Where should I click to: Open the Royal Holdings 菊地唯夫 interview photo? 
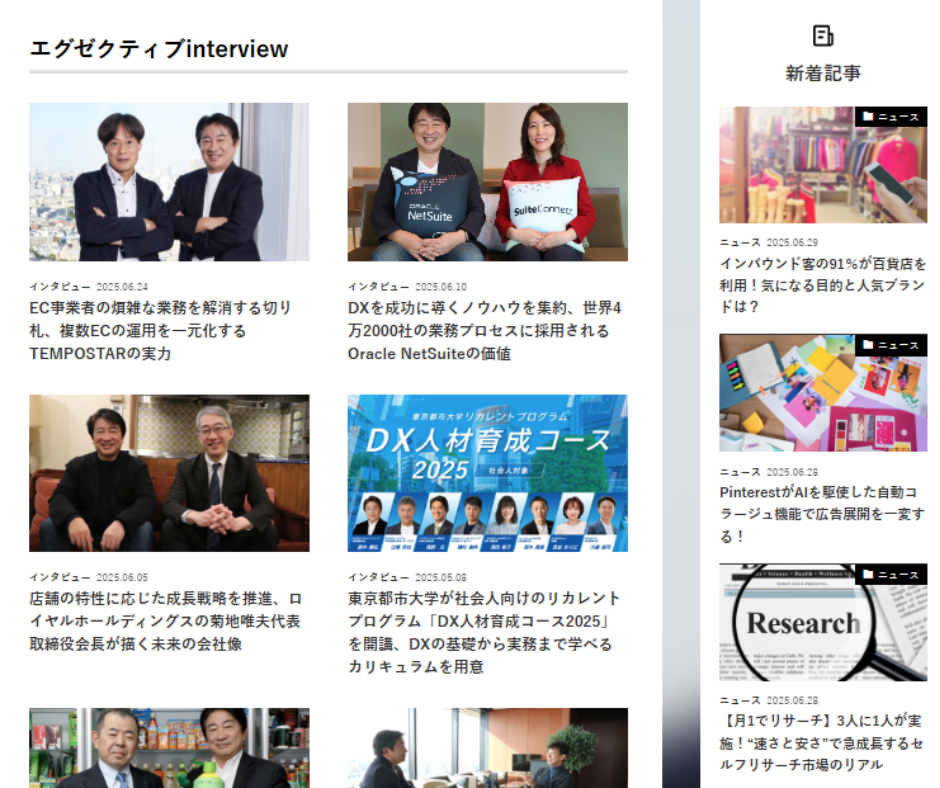[169, 473]
